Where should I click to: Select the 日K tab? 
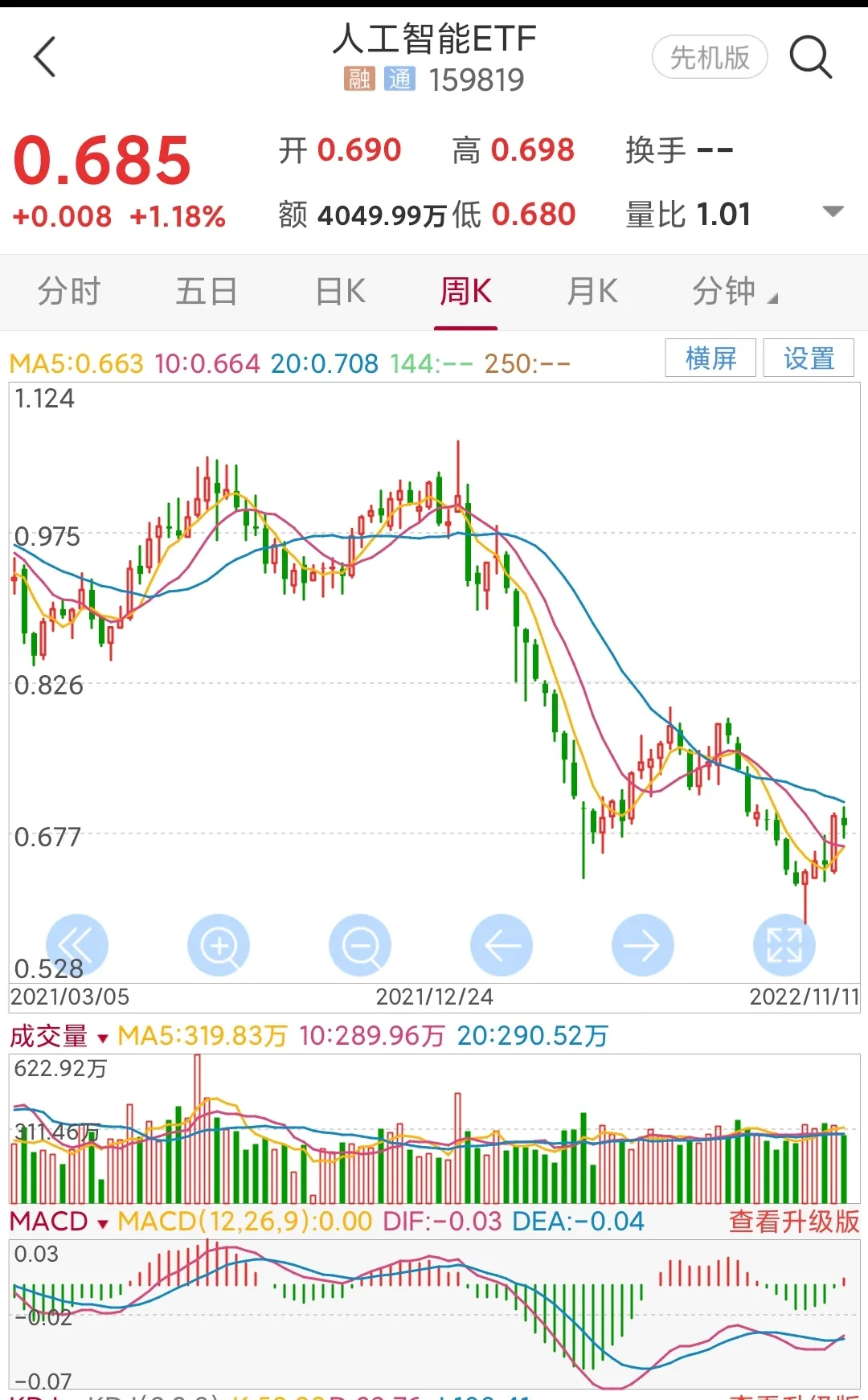341,292
